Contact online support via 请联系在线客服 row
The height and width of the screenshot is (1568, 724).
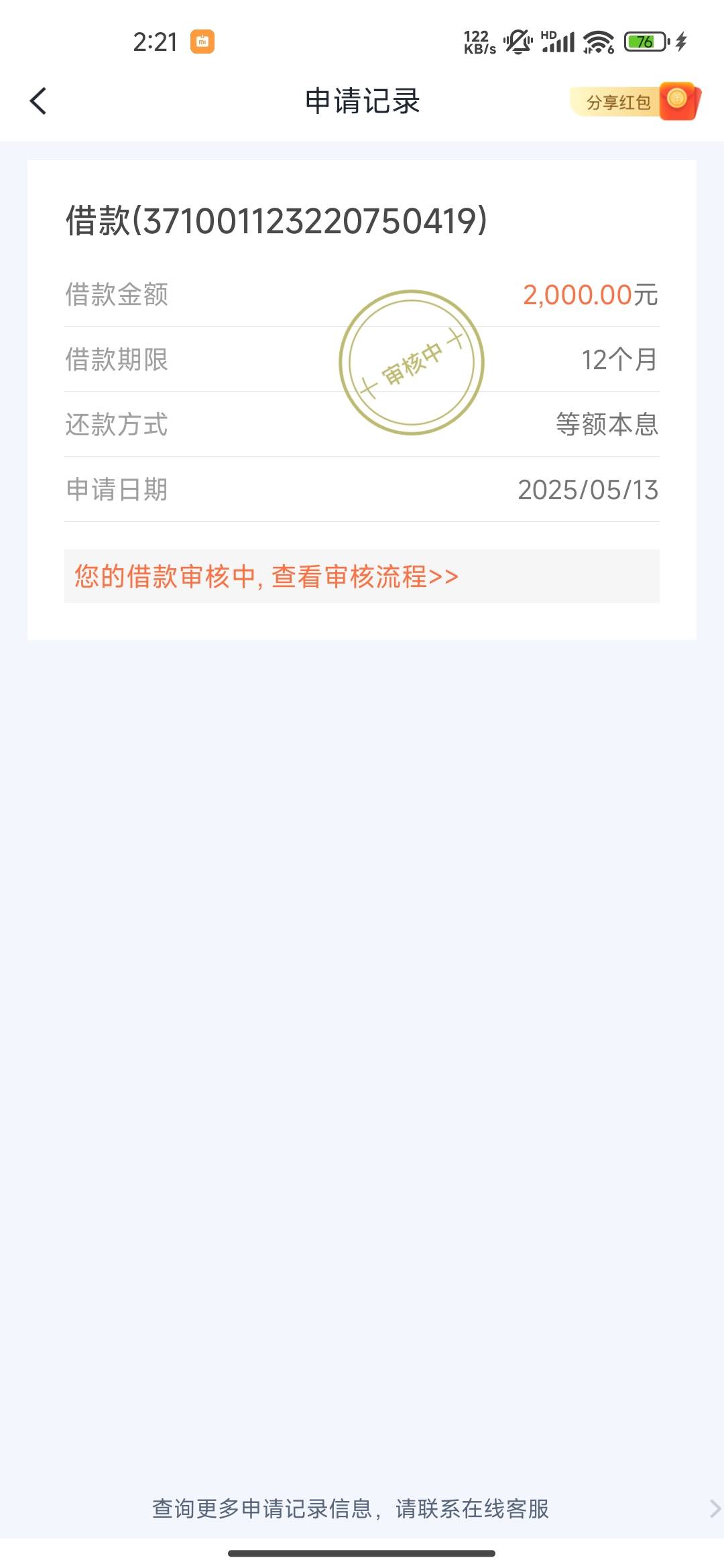362,1508
